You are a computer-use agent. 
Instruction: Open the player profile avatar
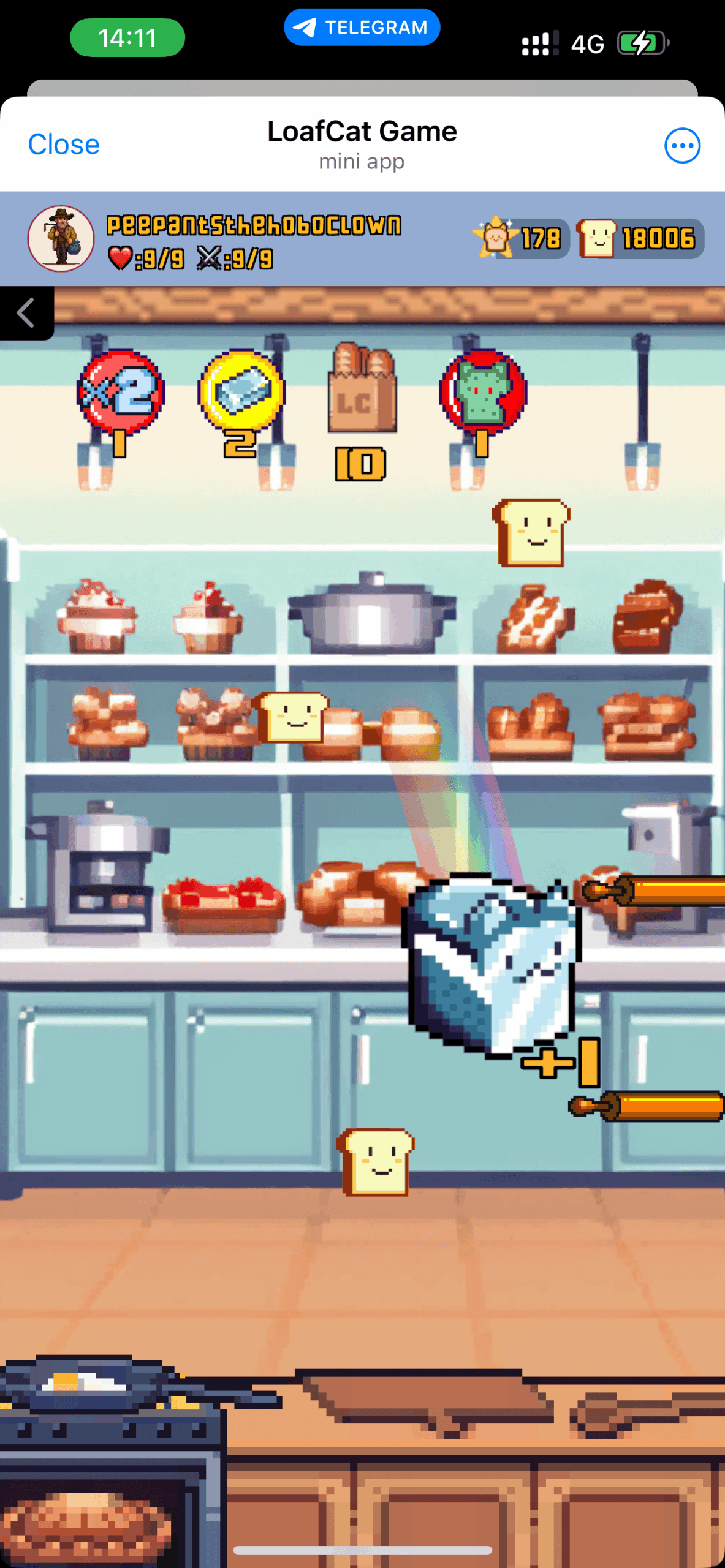point(61,238)
